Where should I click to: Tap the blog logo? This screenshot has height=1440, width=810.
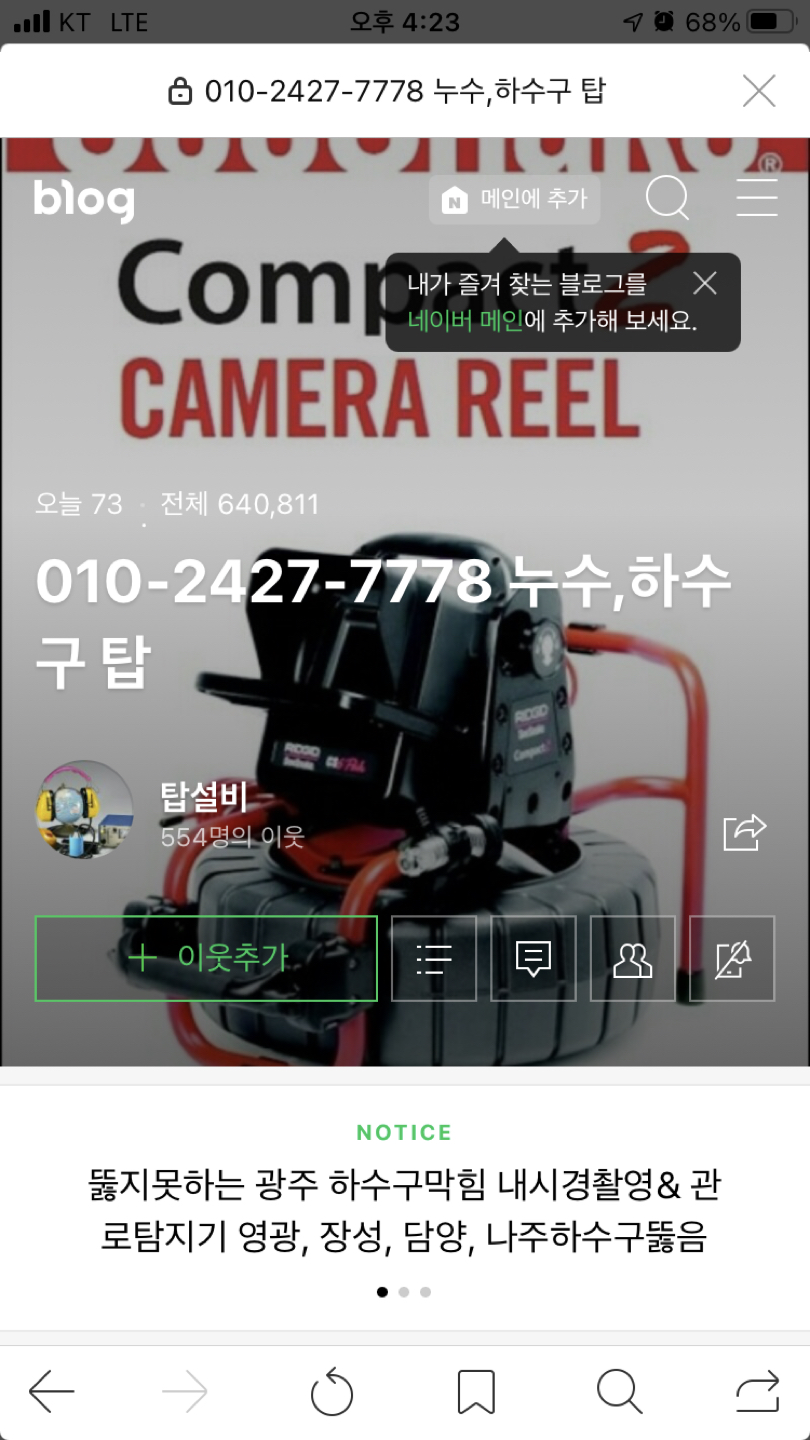coord(84,200)
